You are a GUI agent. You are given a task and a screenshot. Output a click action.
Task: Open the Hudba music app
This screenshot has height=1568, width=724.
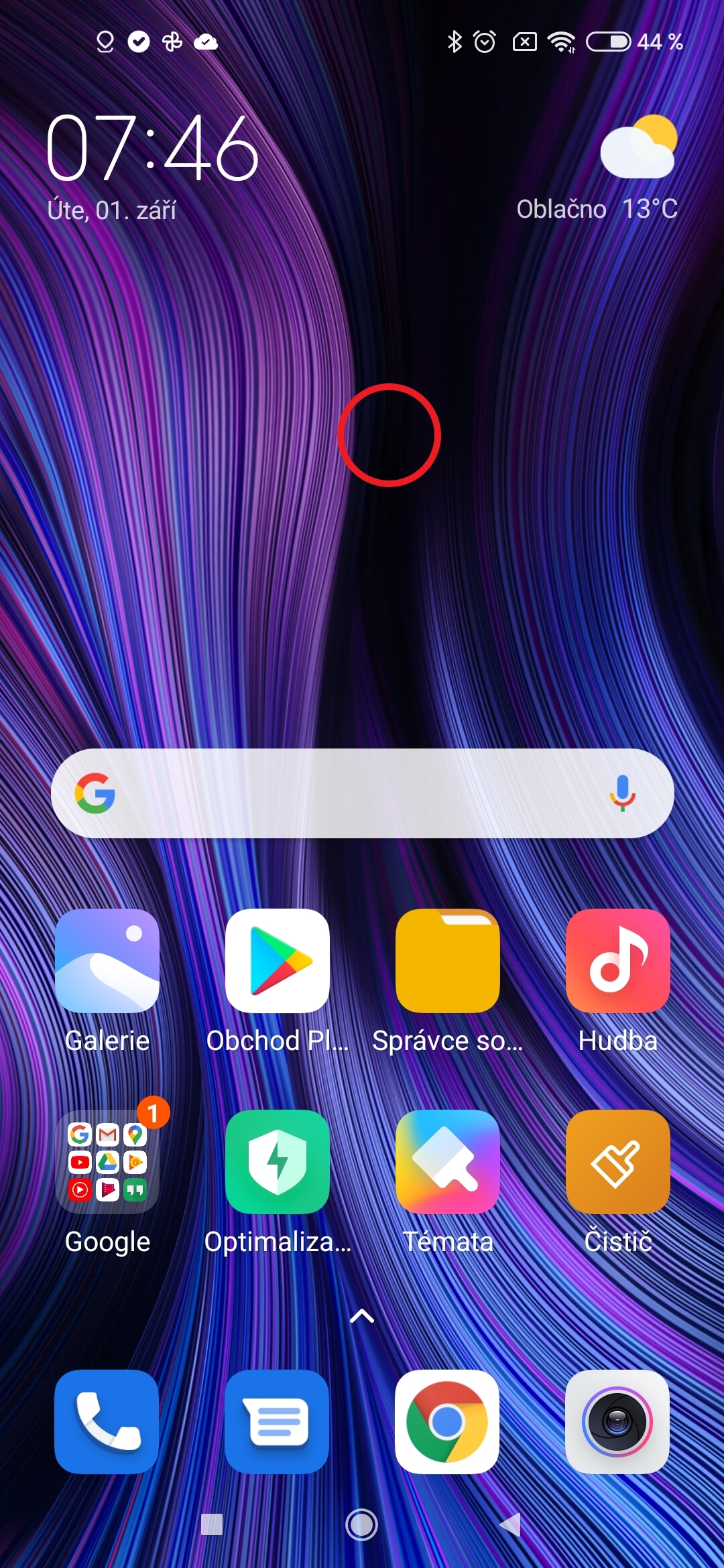point(618,961)
